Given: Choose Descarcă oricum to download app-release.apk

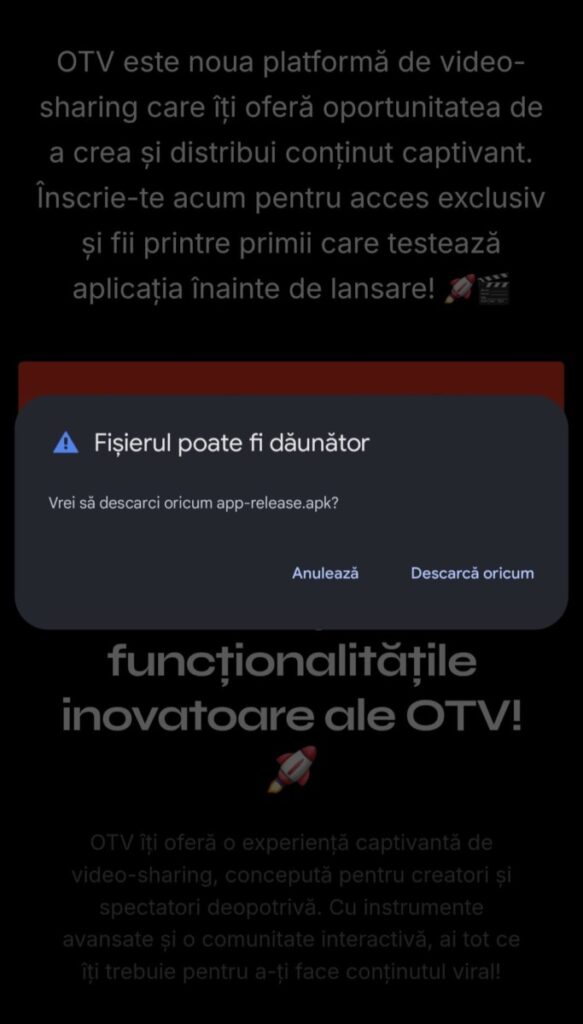Looking at the screenshot, I should tap(472, 573).
